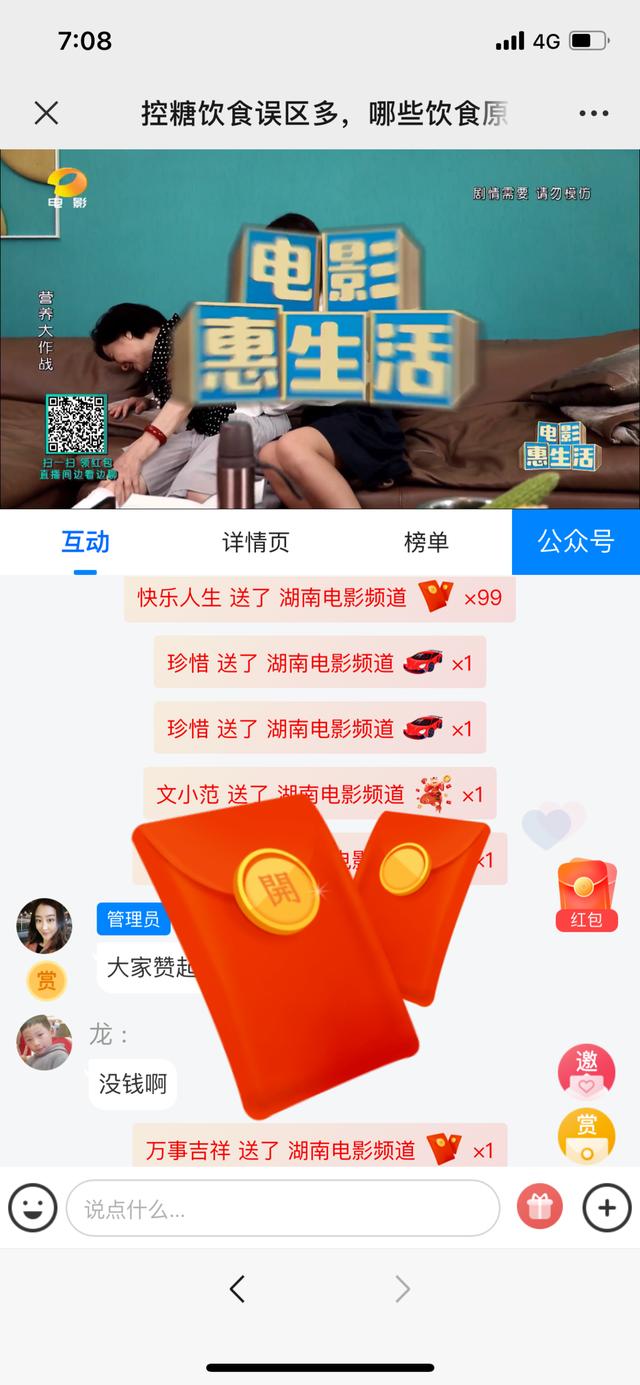
Task: Send a gift using the gift icon
Action: [540, 1207]
